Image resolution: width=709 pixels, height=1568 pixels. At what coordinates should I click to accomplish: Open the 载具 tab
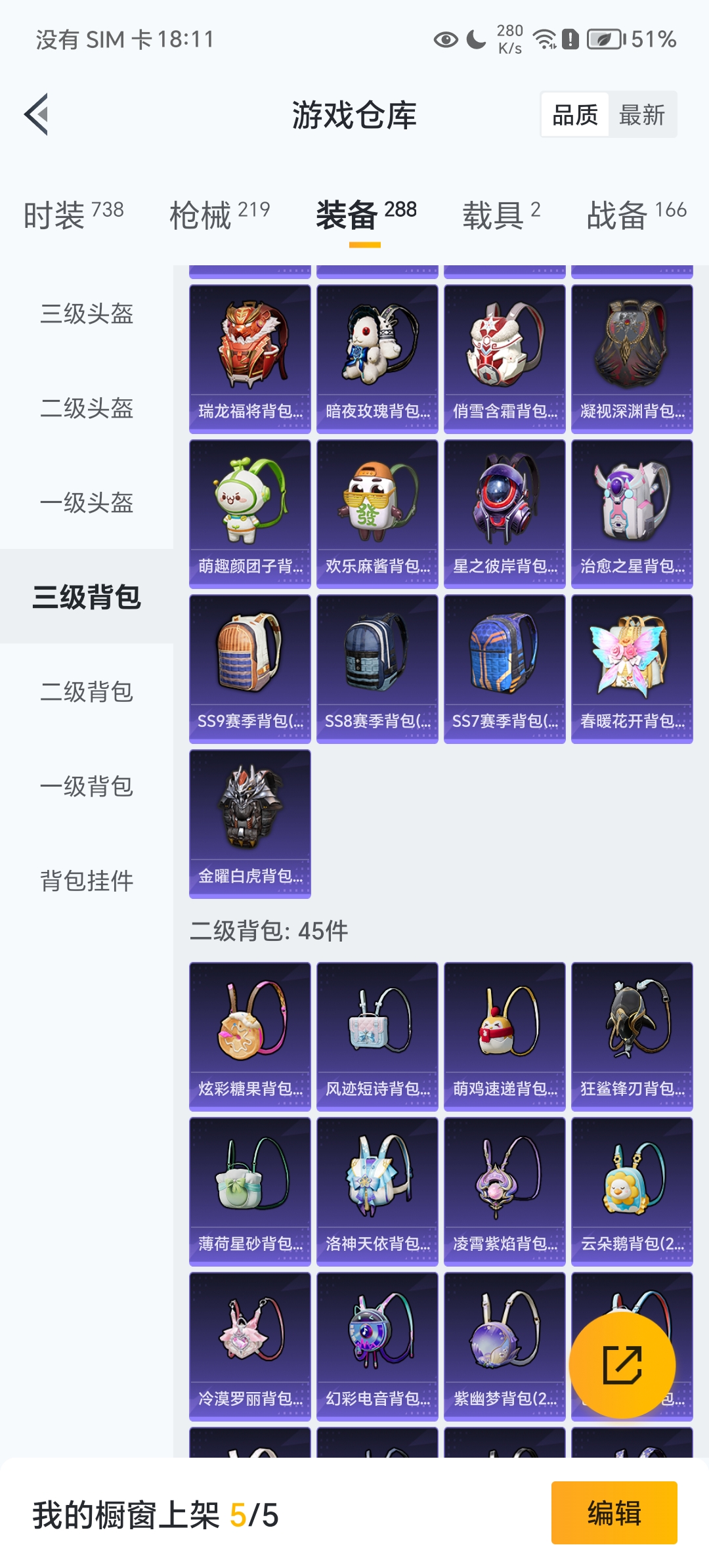point(501,215)
